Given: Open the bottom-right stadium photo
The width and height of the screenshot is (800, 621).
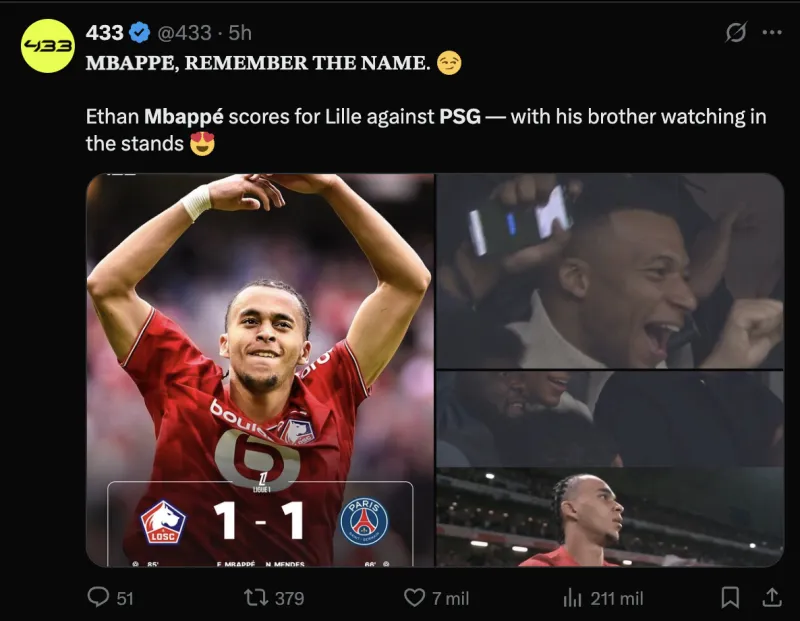Looking at the screenshot, I should [610, 518].
